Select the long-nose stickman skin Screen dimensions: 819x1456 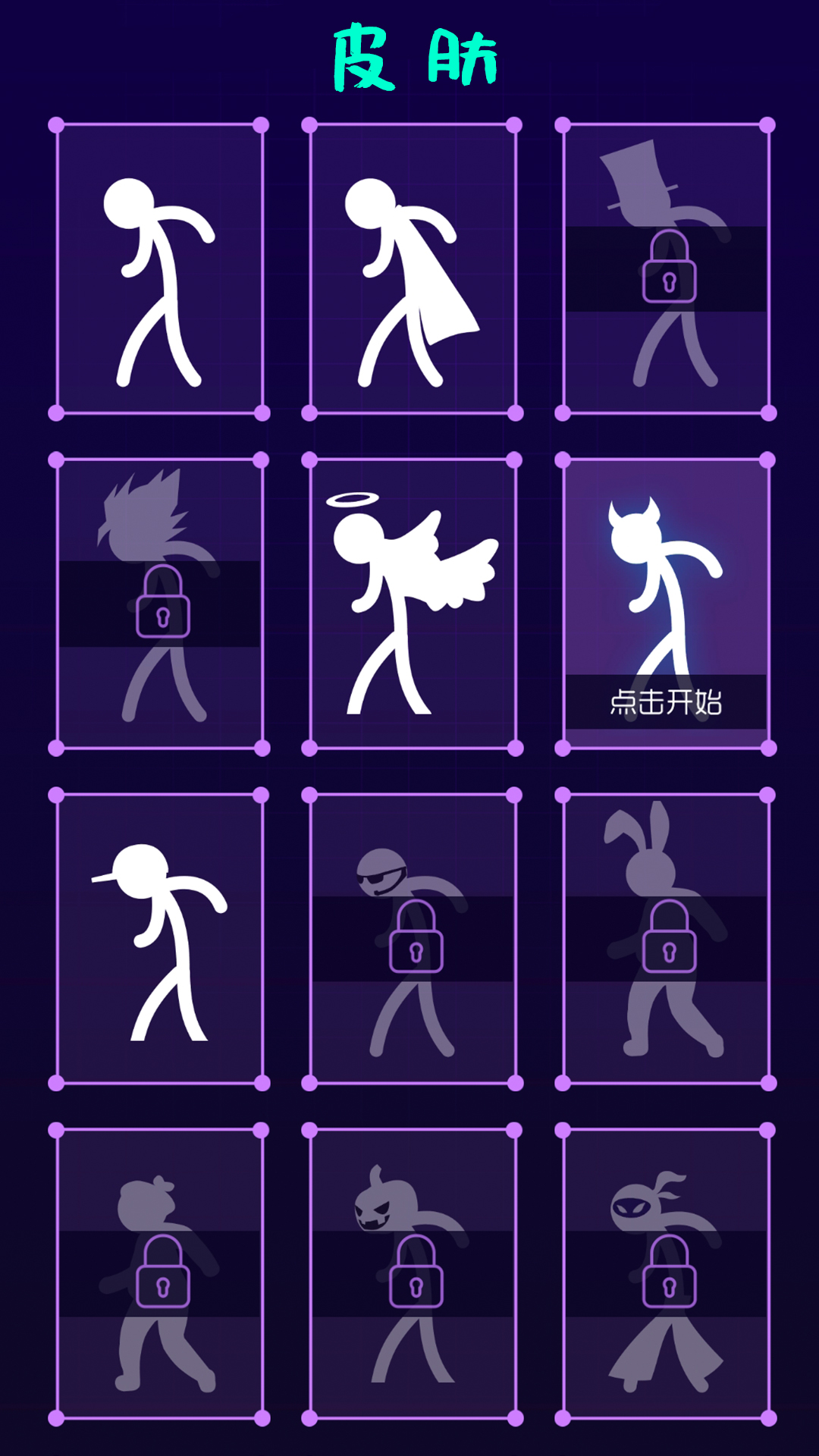point(159,940)
